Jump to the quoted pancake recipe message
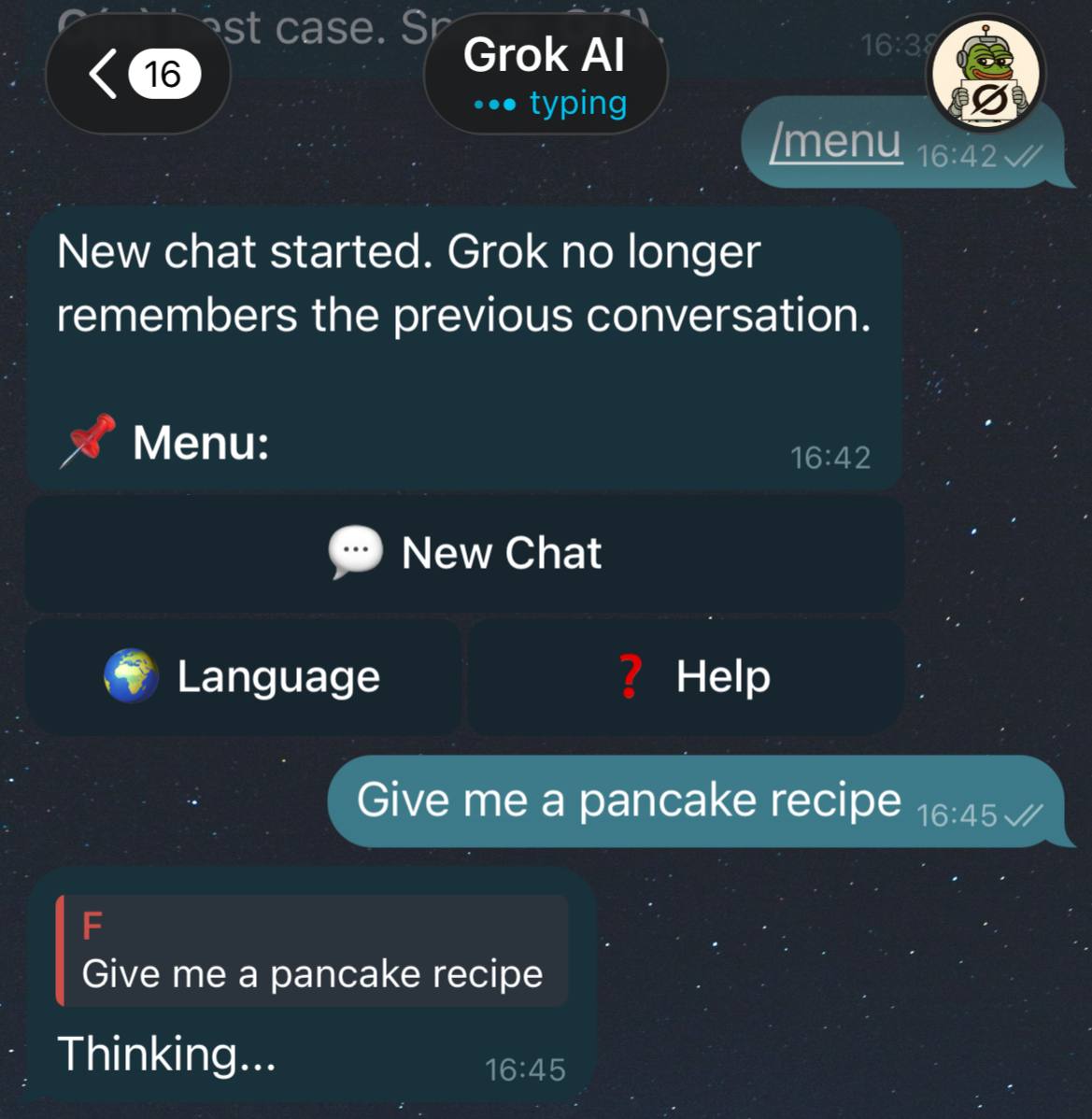The image size is (1092, 1119). 312,951
